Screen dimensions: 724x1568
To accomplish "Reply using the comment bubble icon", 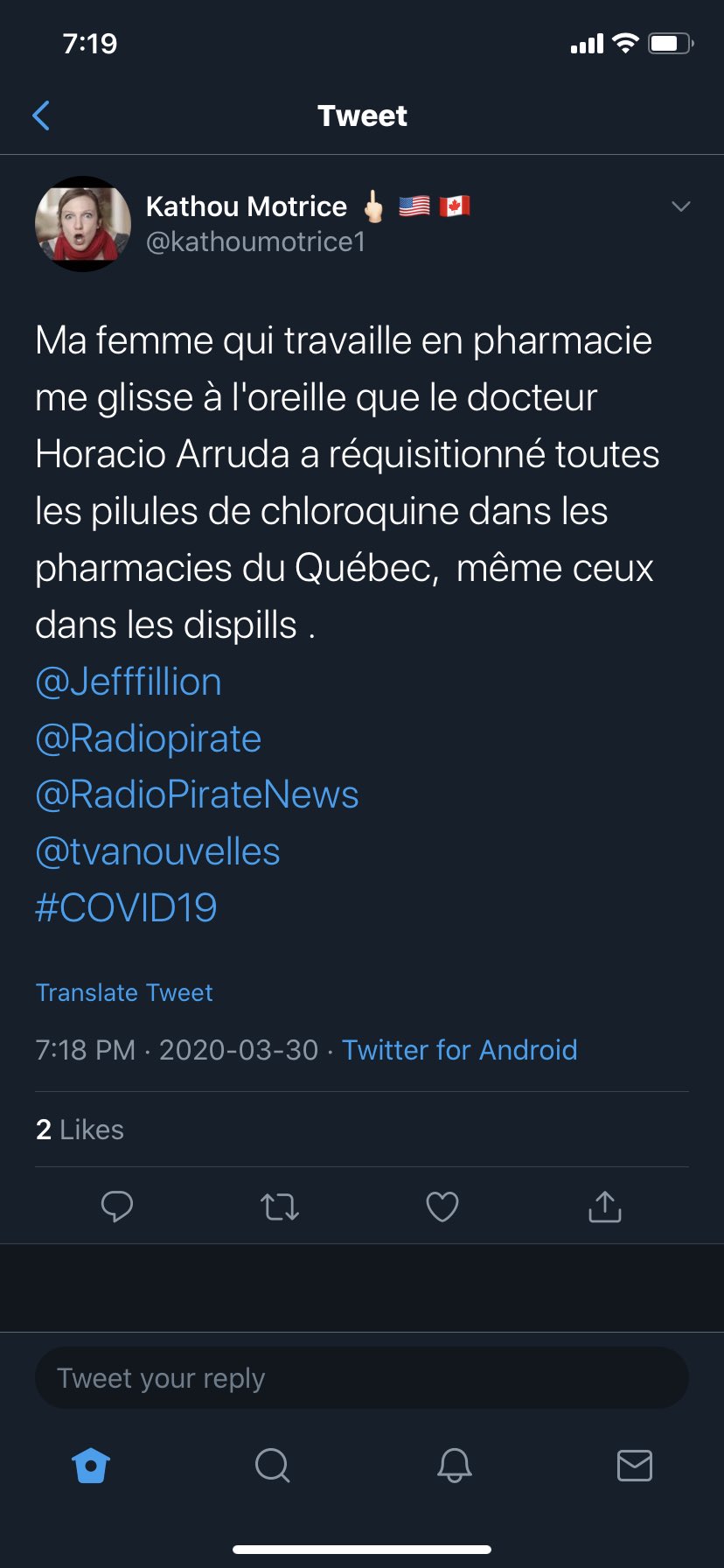I will click(117, 1207).
